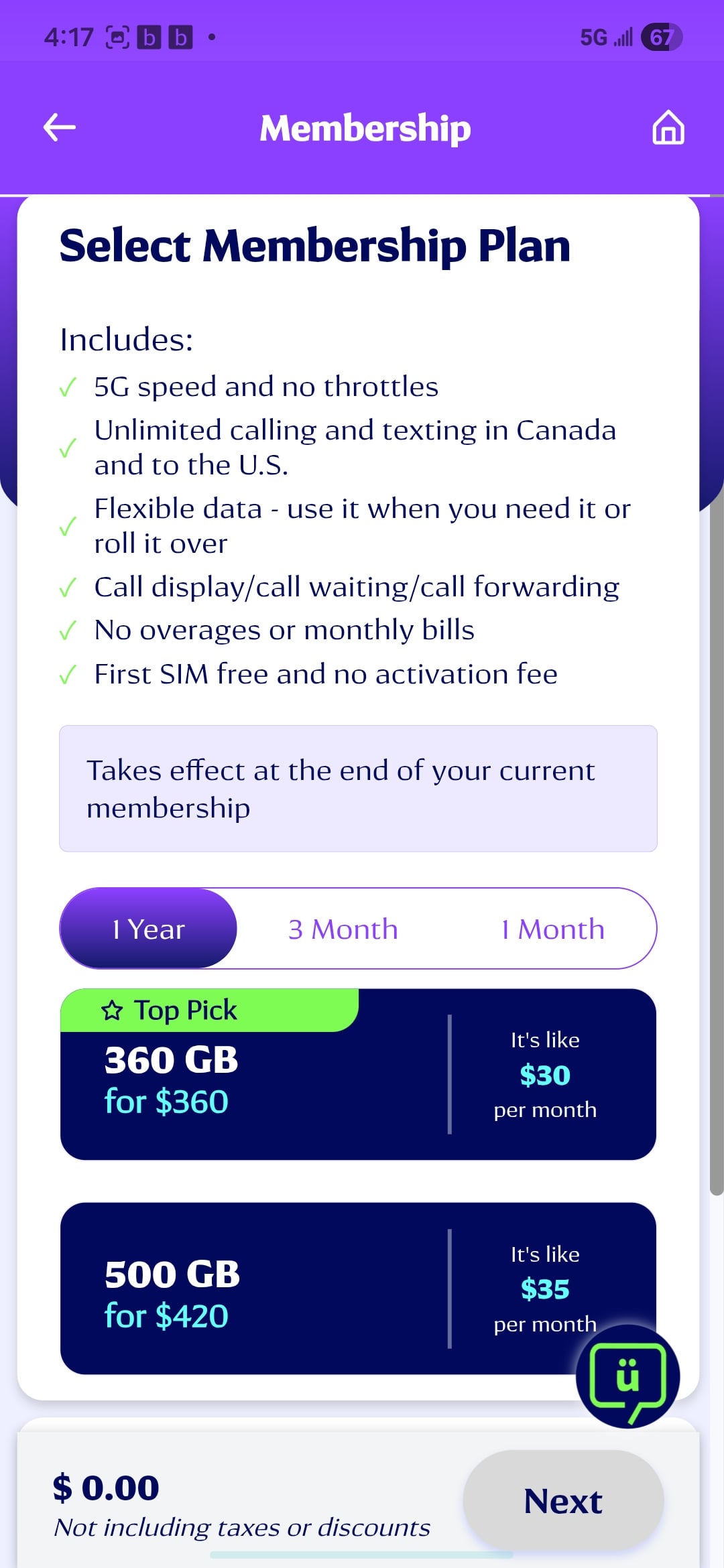The width and height of the screenshot is (724, 1568).
Task: Tap the Next button
Action: coord(562,1501)
